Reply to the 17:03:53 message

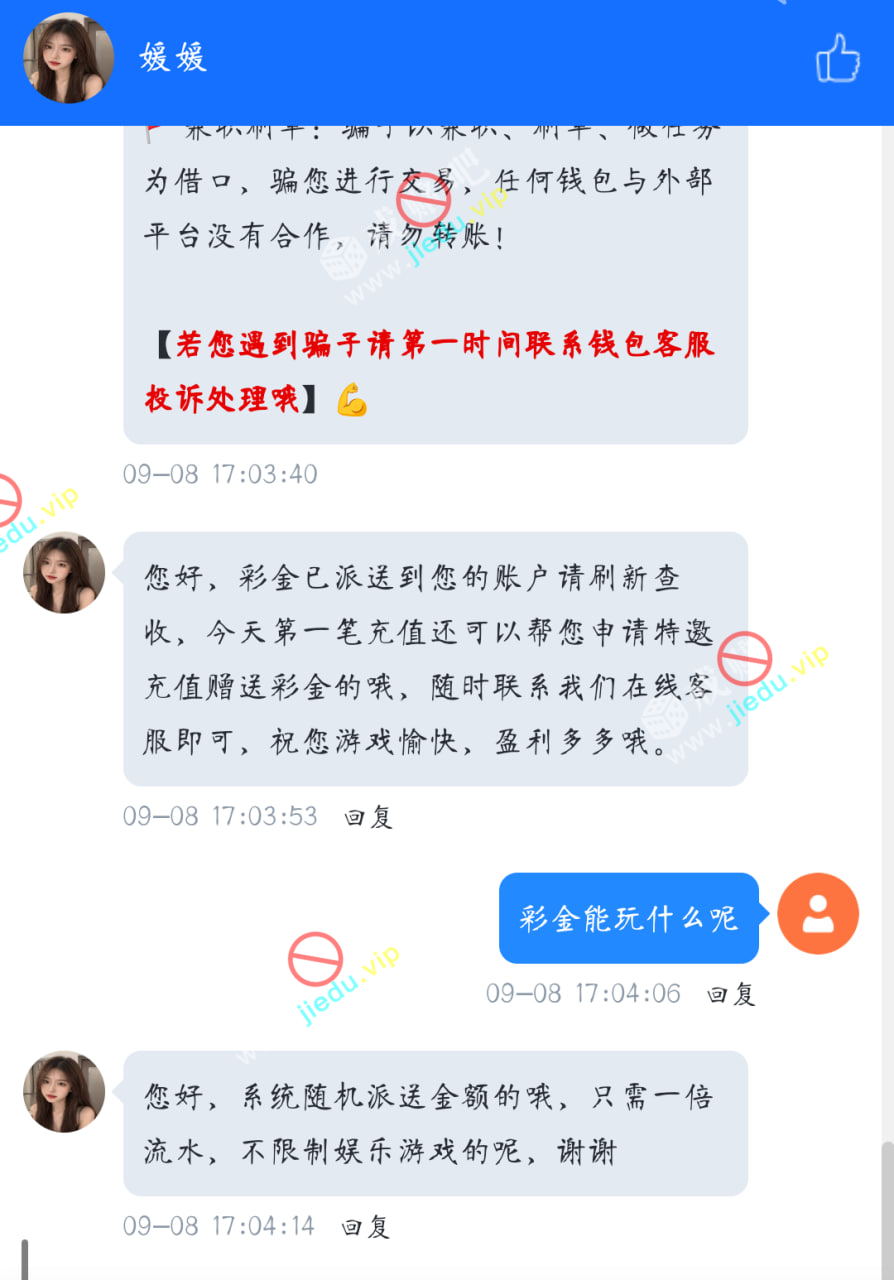click(x=368, y=817)
